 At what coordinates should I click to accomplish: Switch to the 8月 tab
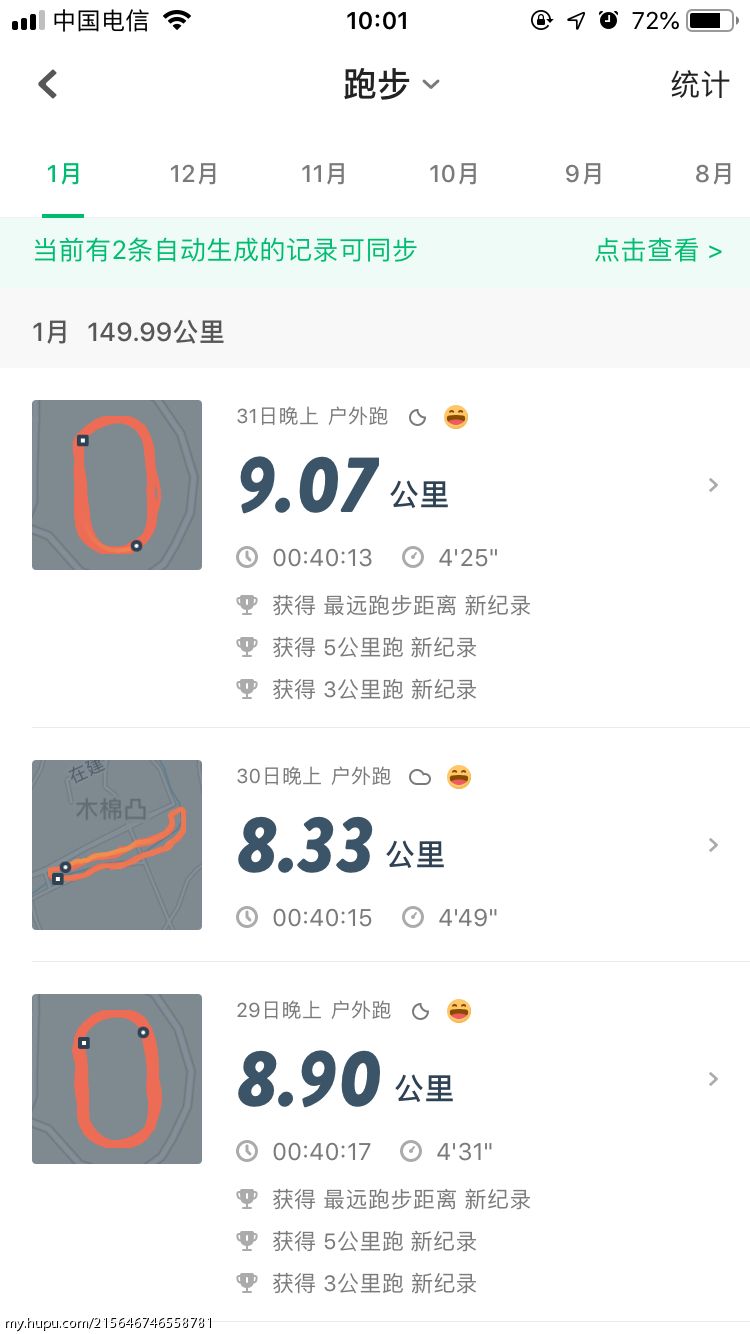coord(714,174)
